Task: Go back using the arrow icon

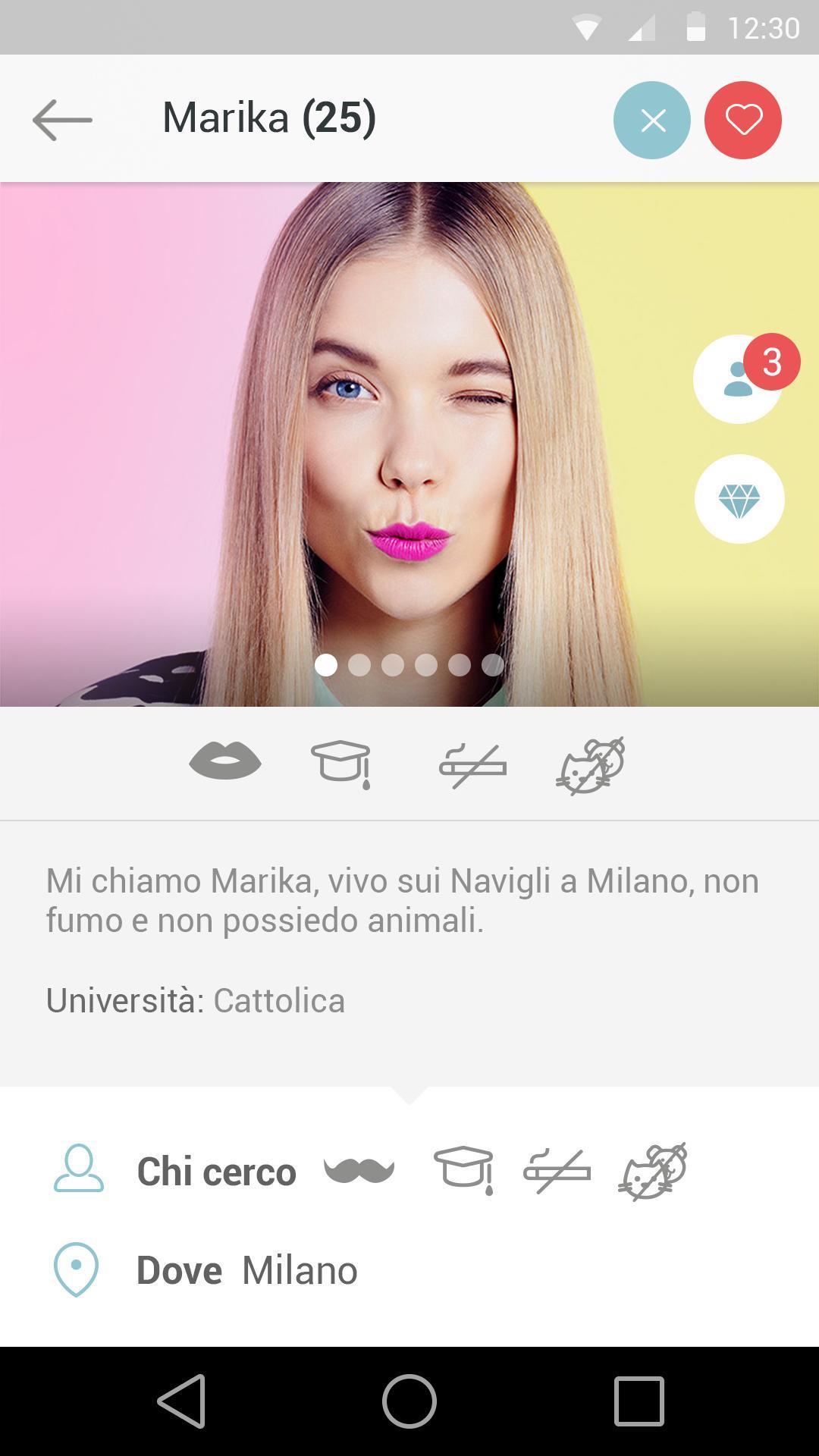Action: pos(62,120)
